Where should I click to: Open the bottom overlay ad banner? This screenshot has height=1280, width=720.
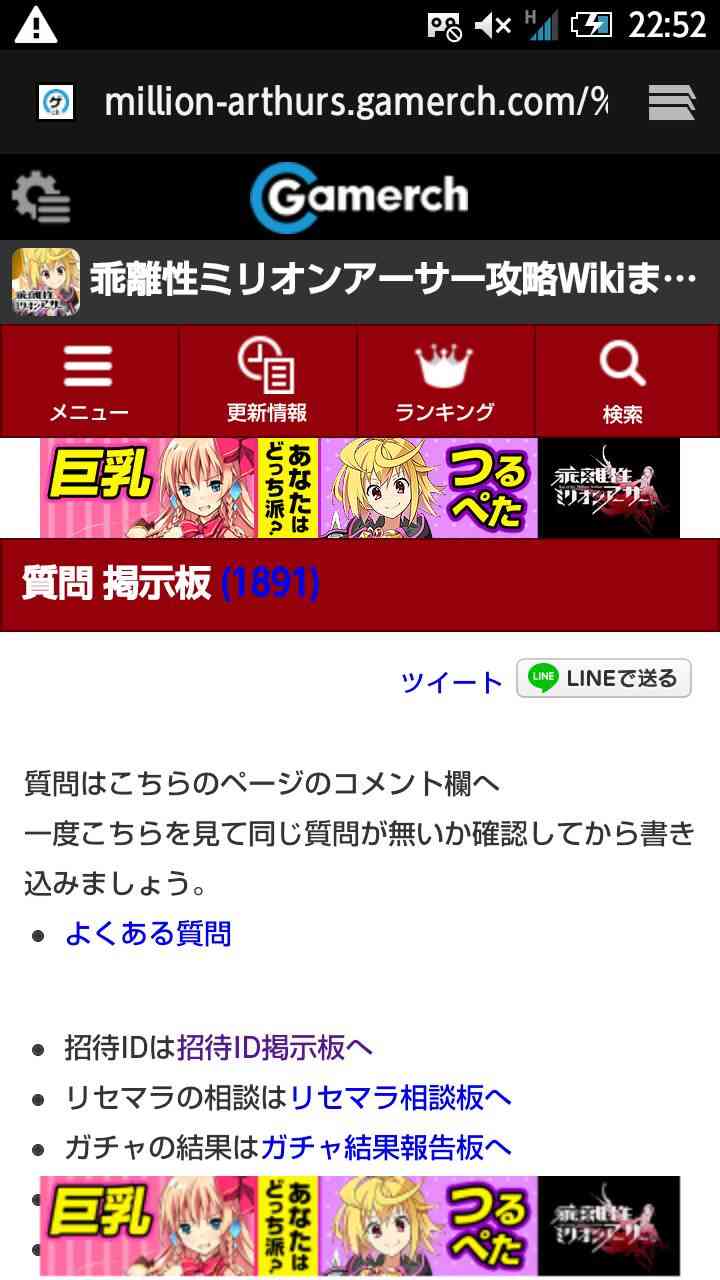(360, 1226)
